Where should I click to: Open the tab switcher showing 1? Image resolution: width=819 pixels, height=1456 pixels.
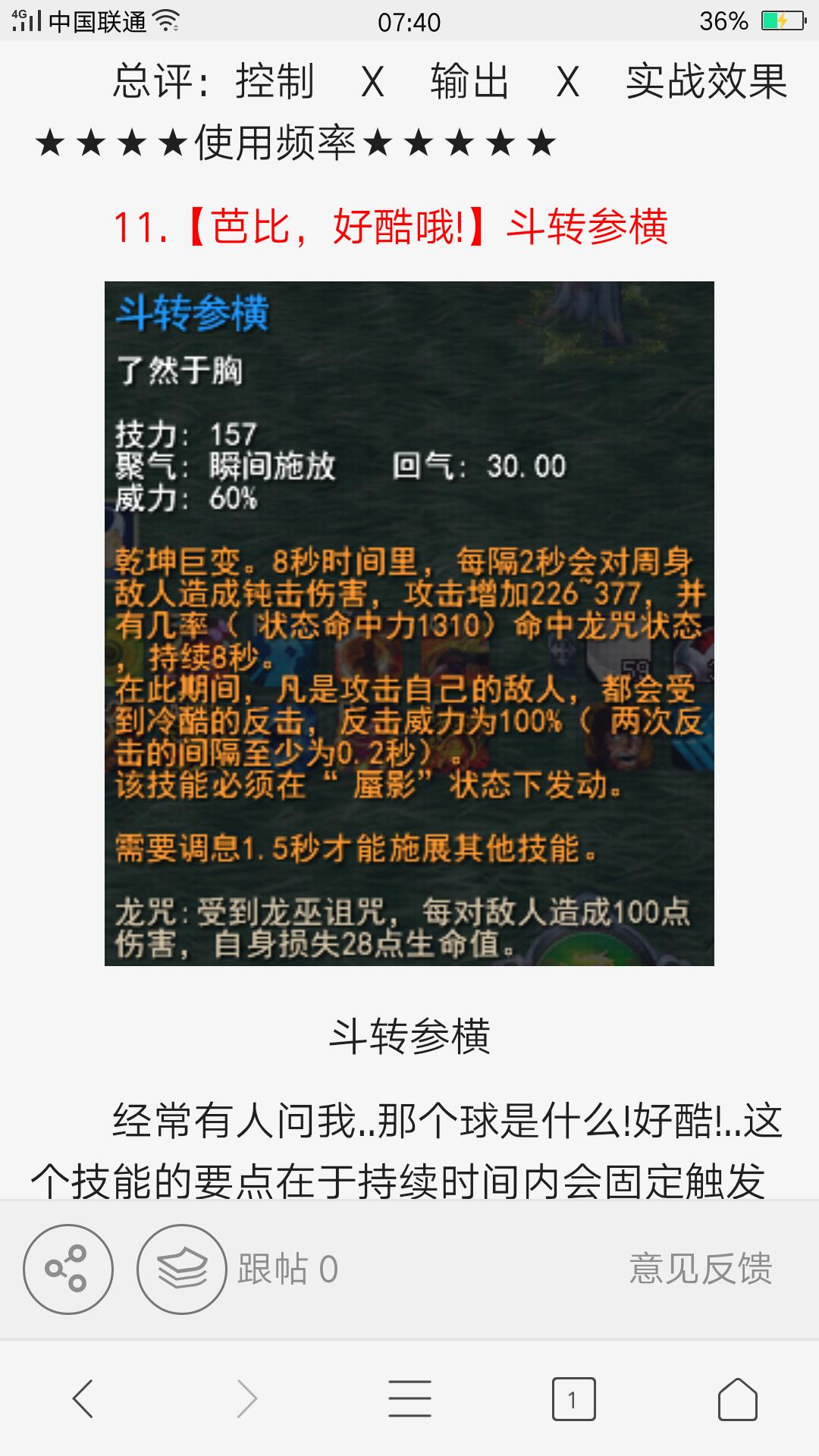point(573,1398)
